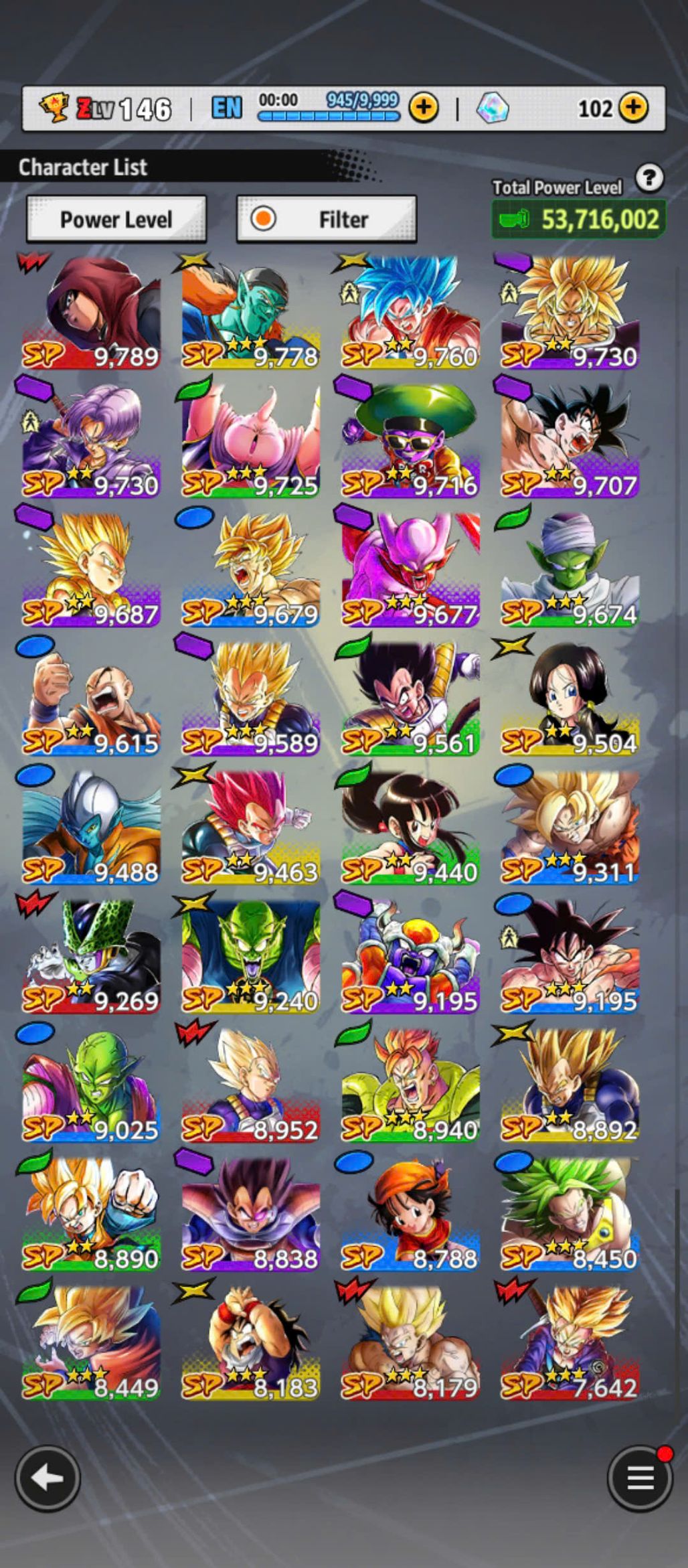The height and width of the screenshot is (1568, 688).
Task: Open the Power Level sort button
Action: point(116,219)
